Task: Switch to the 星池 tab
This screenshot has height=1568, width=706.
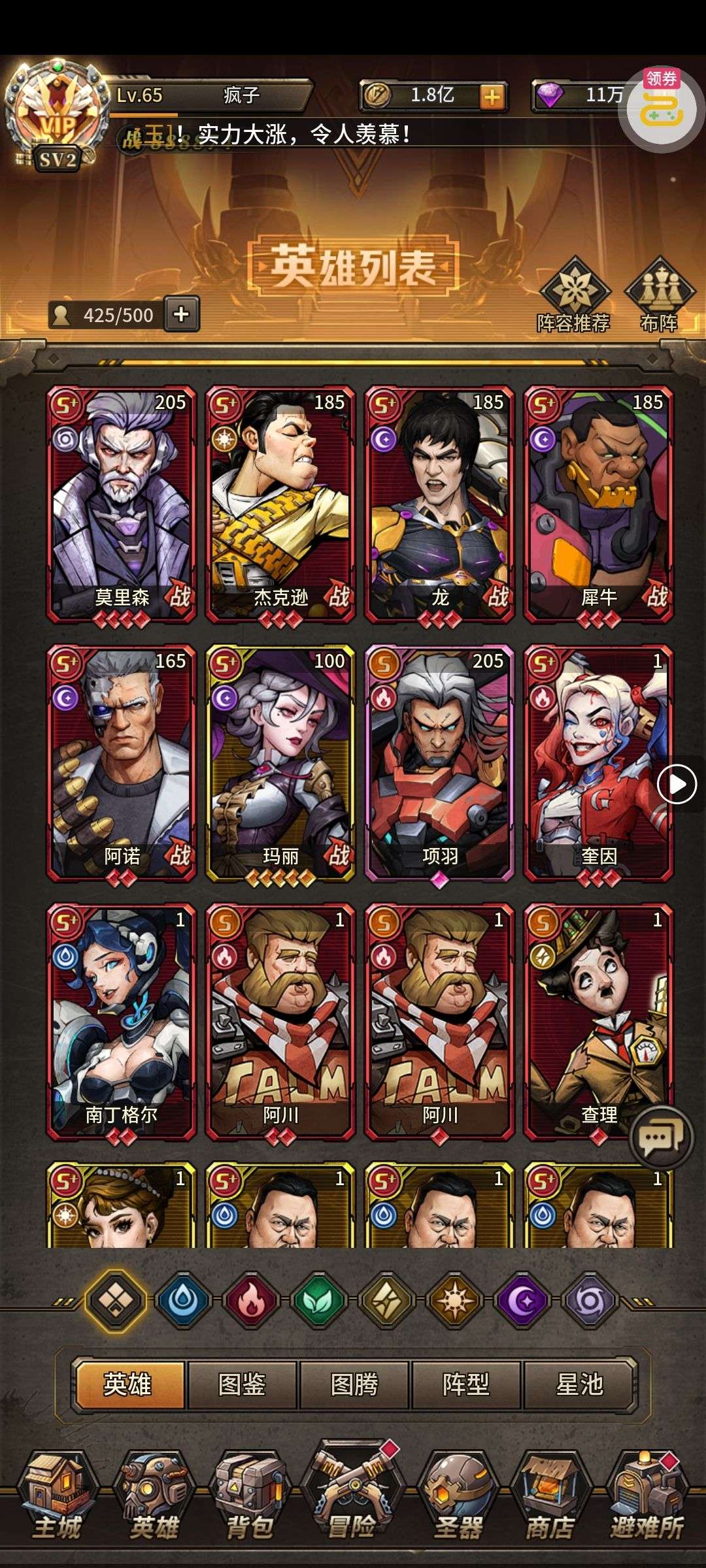Action: point(579,1384)
